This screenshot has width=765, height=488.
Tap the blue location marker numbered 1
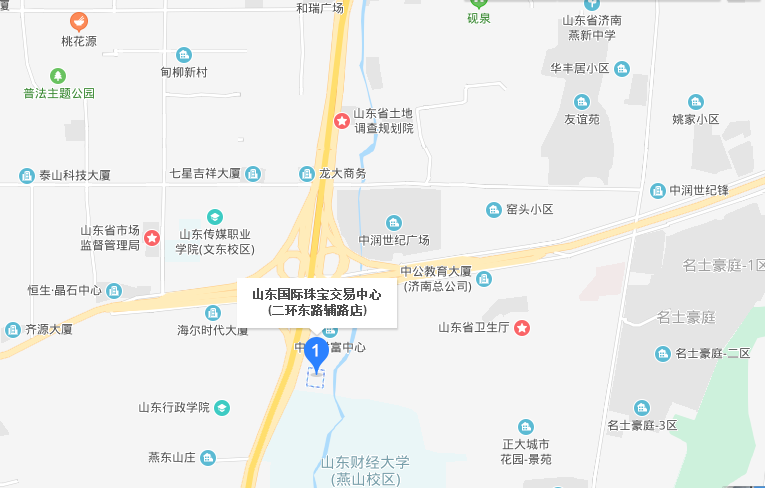pos(316,353)
